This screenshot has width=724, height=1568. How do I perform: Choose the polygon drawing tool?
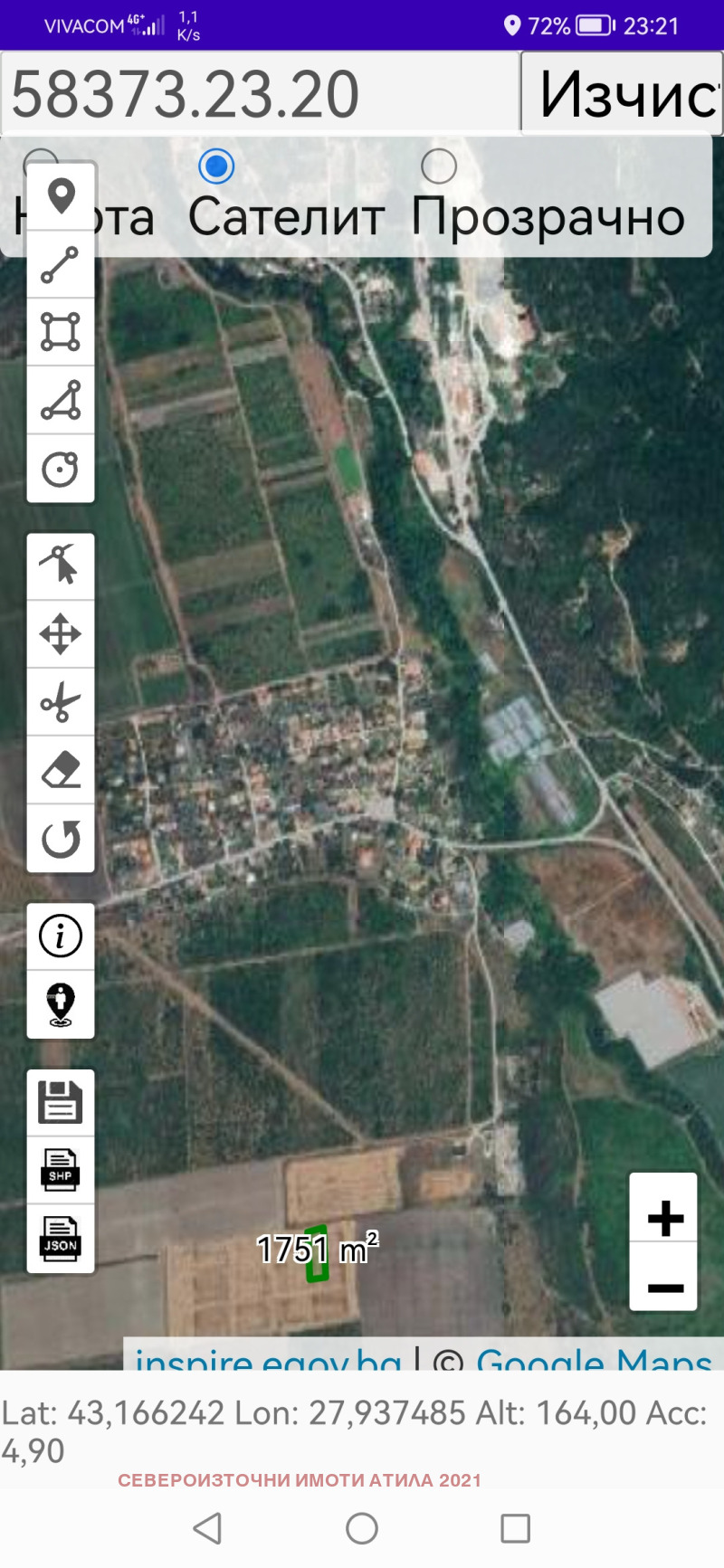(61, 401)
